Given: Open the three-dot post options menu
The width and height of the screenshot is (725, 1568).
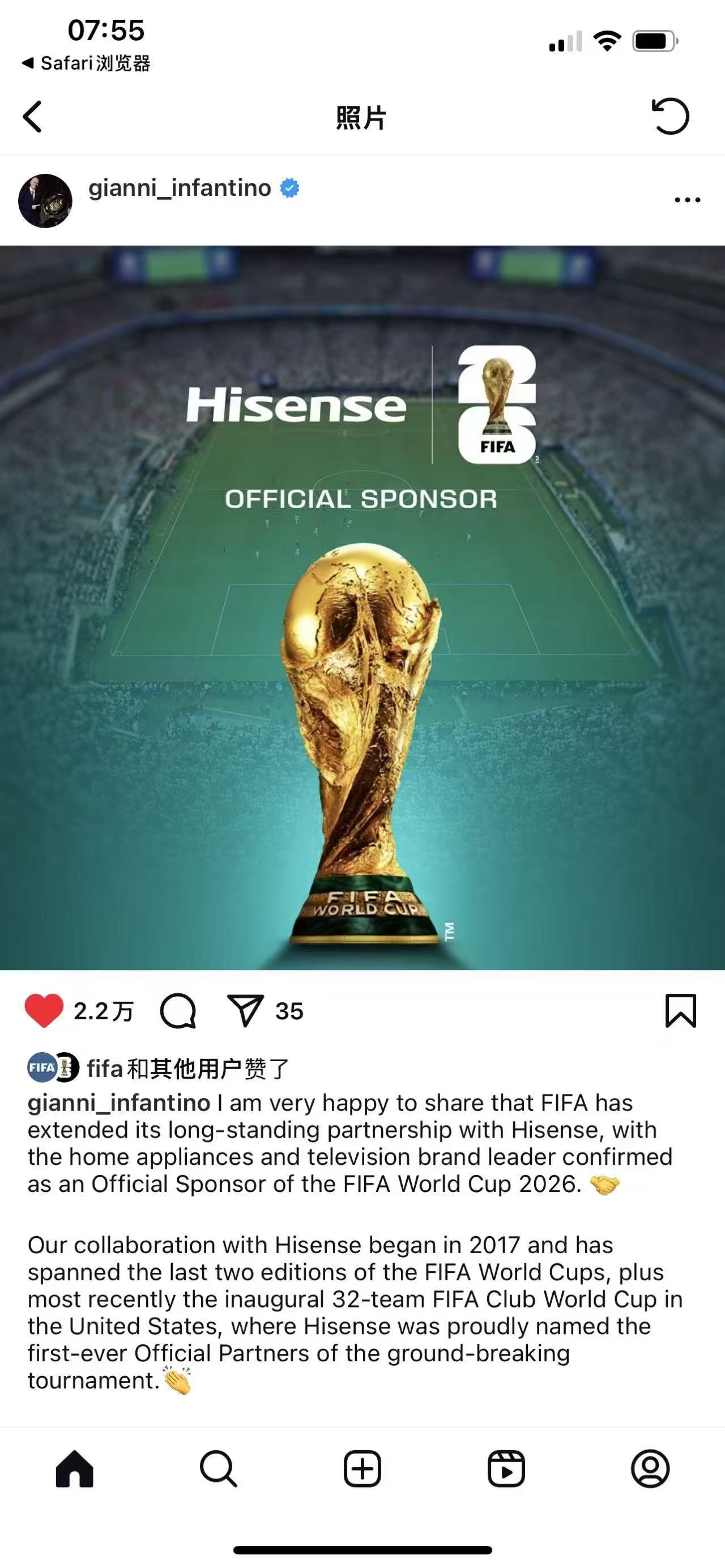Looking at the screenshot, I should tap(687, 200).
